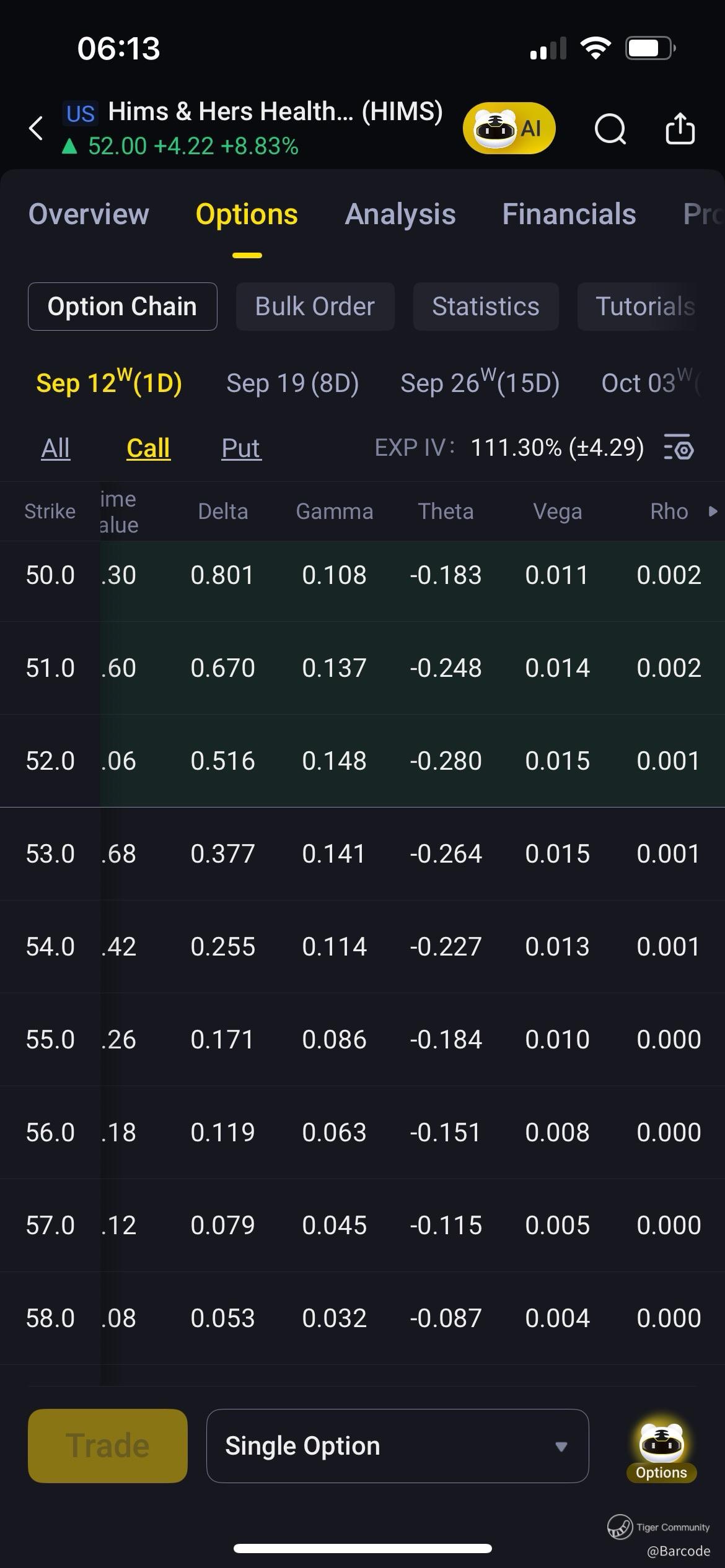Switch the chain to Put options
Screen dimensions: 725x1568
click(241, 448)
